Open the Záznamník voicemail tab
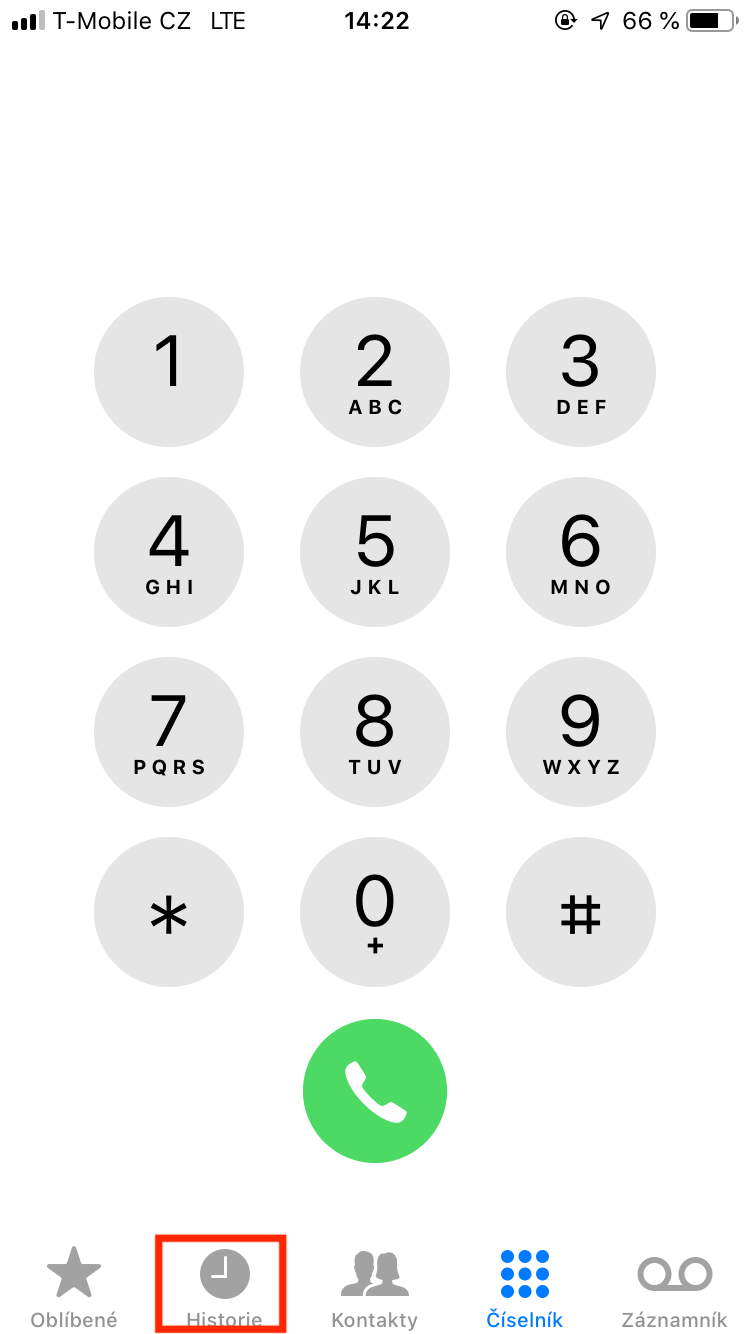 pyautogui.click(x=675, y=1288)
